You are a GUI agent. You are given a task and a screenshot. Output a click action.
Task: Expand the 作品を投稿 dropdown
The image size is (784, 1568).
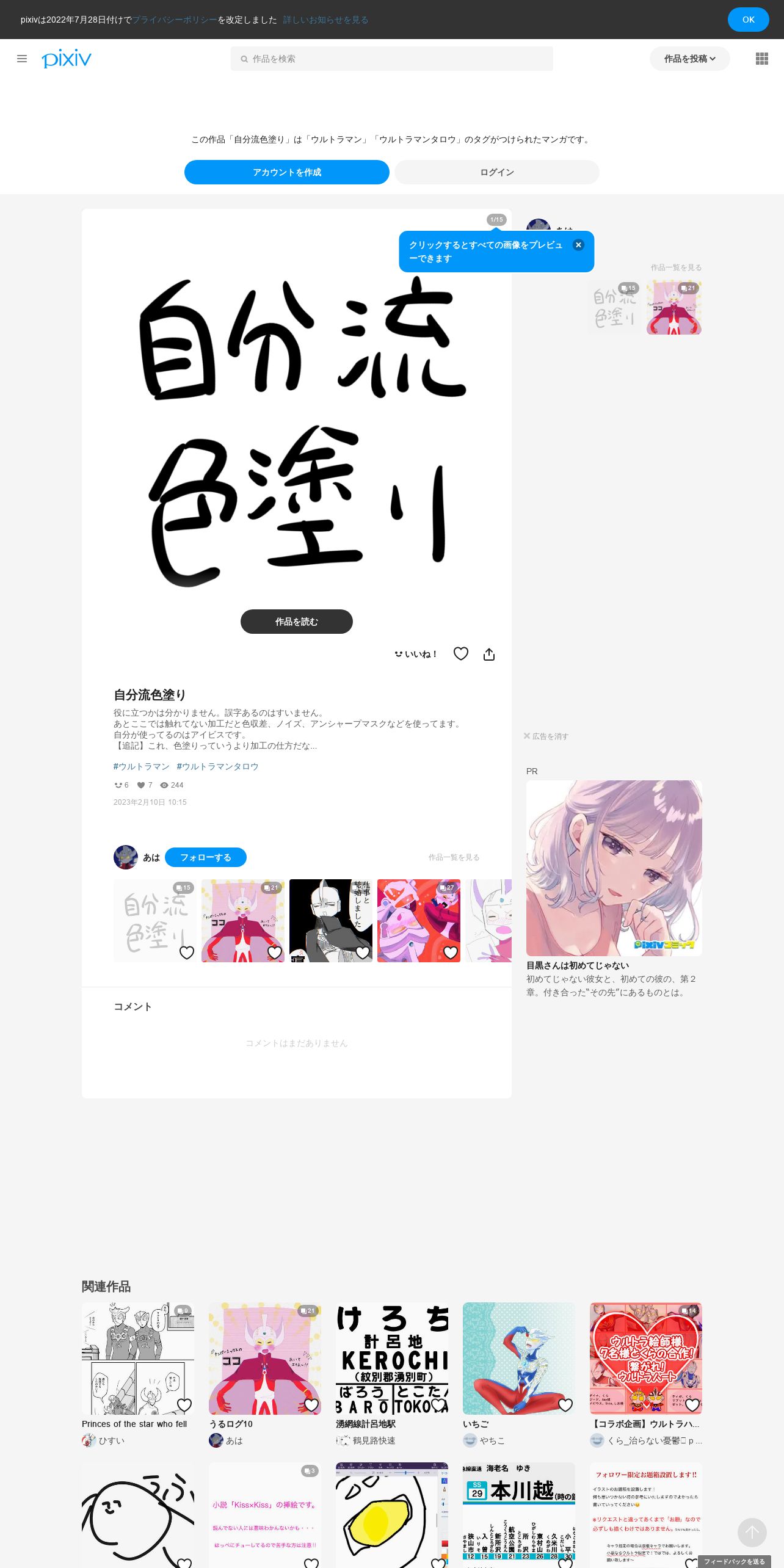pos(689,59)
